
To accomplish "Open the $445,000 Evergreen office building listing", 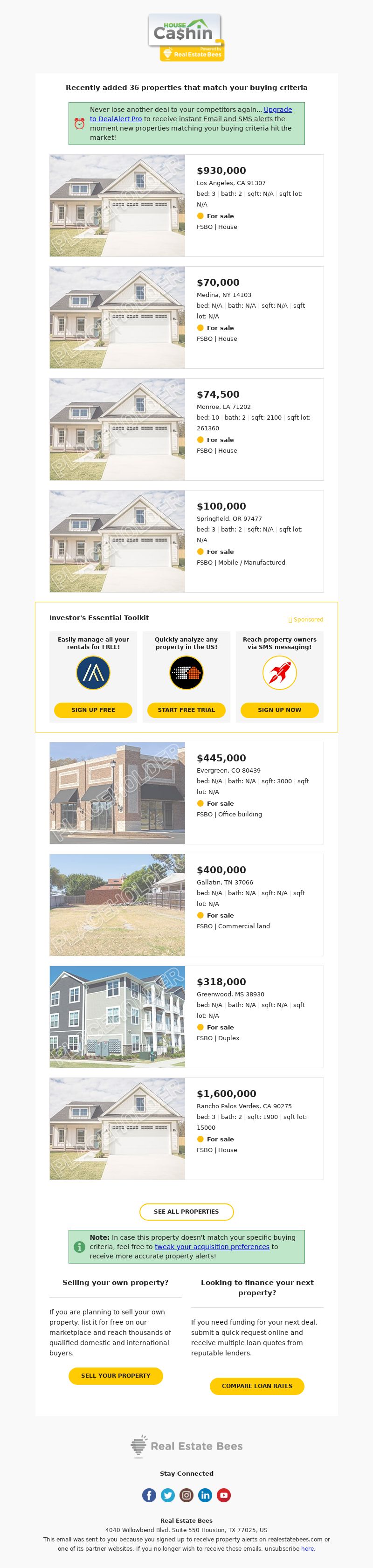I will point(221,759).
